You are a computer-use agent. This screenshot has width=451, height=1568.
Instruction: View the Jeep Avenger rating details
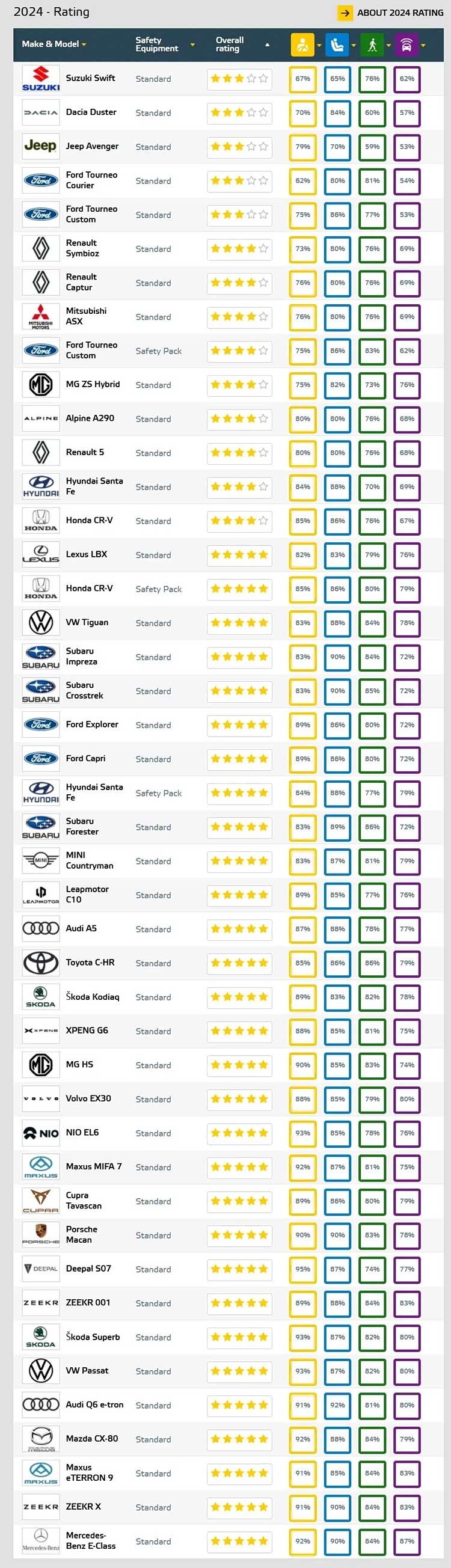tap(92, 147)
